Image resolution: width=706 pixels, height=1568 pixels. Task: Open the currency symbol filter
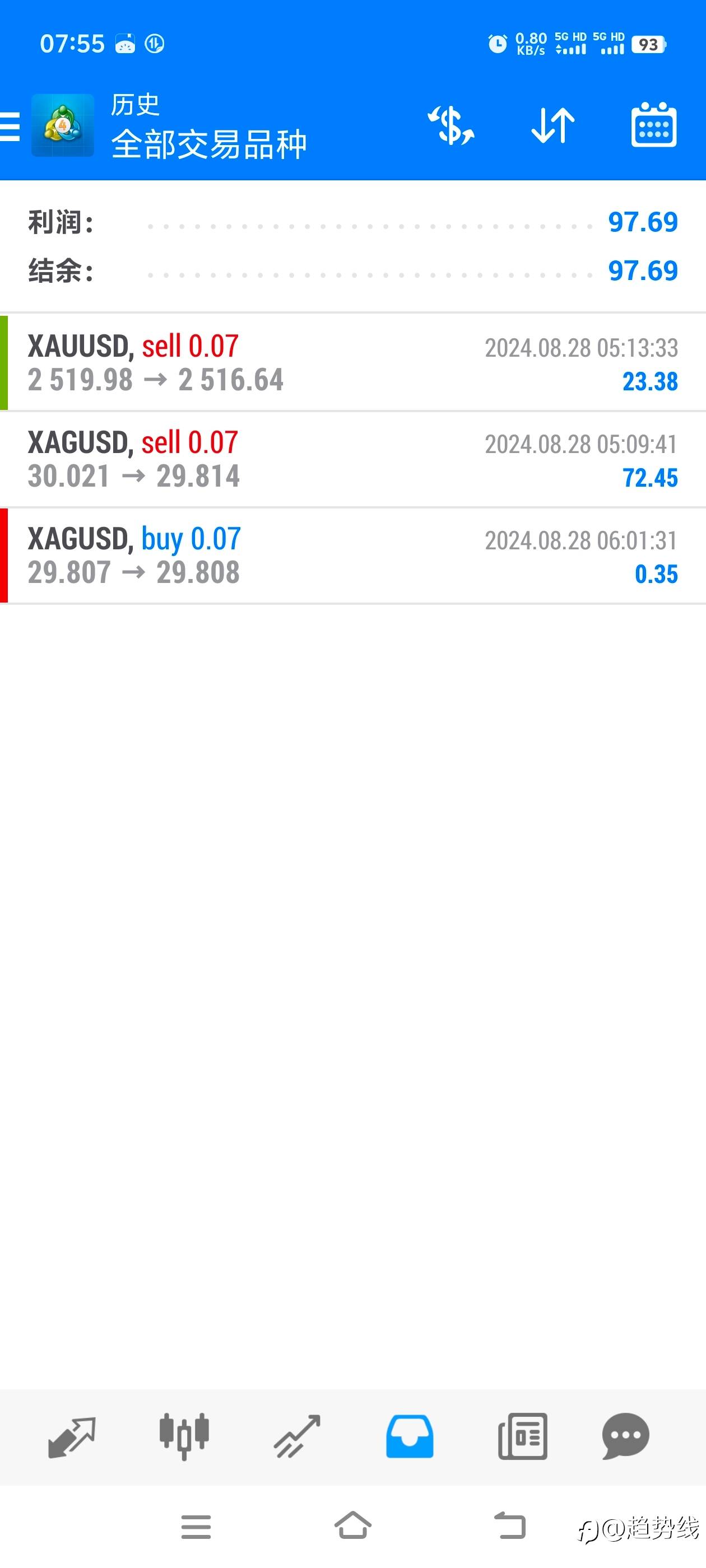coord(450,126)
